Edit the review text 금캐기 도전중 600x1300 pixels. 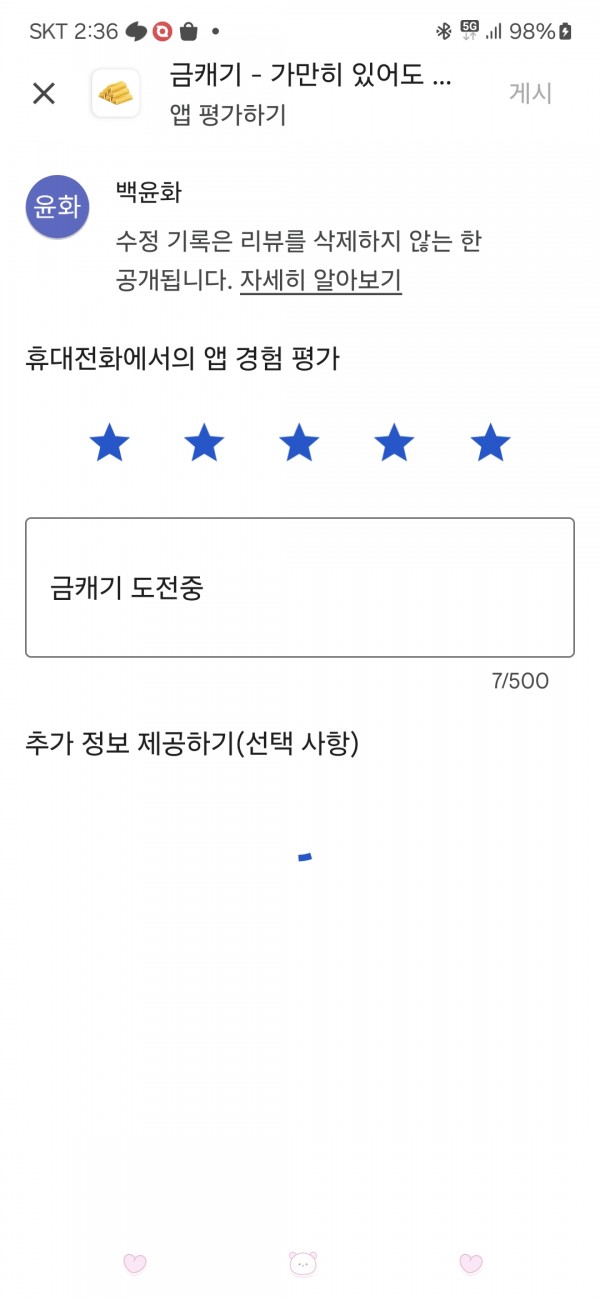(300, 587)
